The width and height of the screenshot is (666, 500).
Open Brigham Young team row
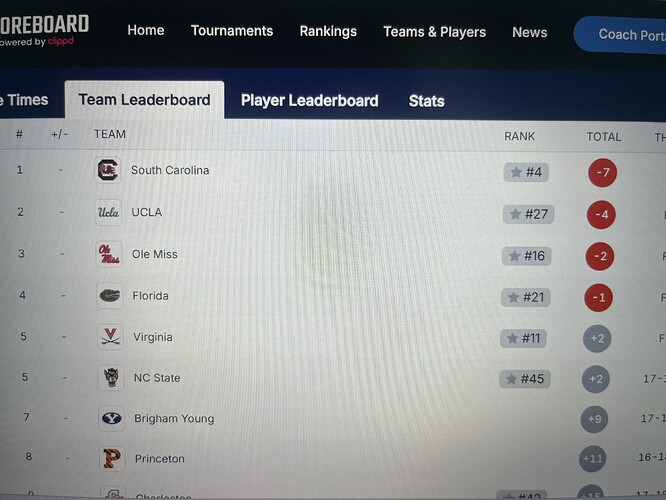[174, 418]
